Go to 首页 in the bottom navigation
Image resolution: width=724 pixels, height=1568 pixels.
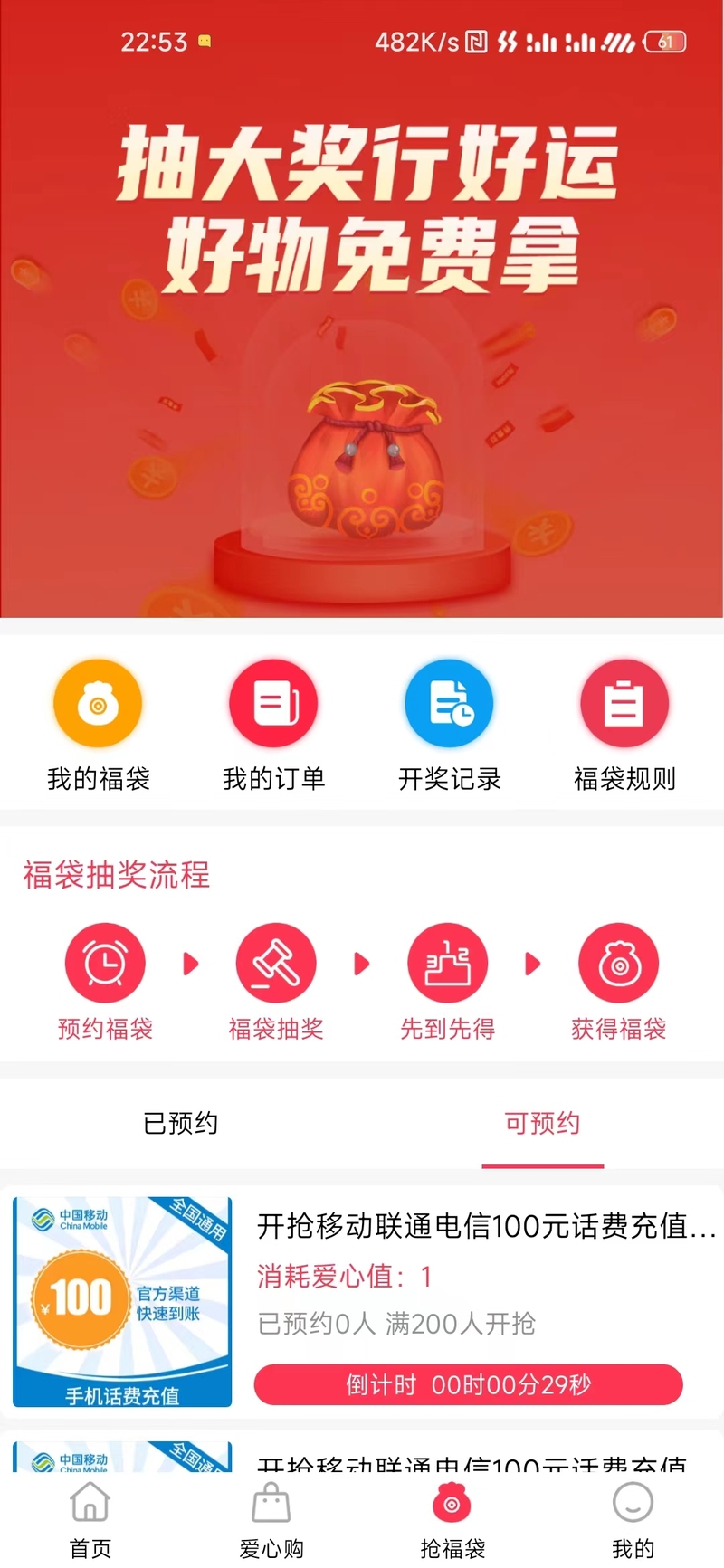(90, 1522)
